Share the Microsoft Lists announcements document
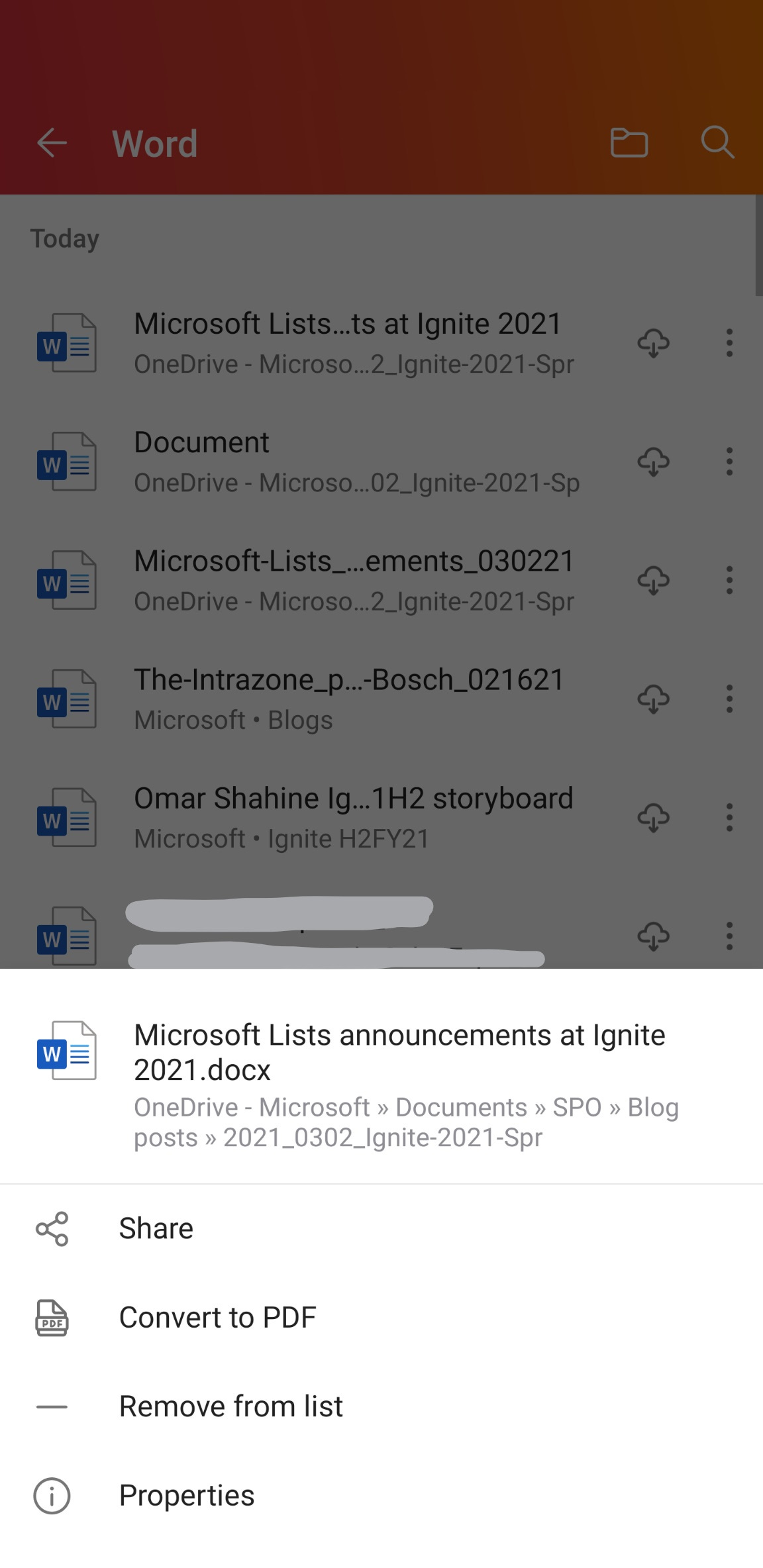 click(x=381, y=1228)
